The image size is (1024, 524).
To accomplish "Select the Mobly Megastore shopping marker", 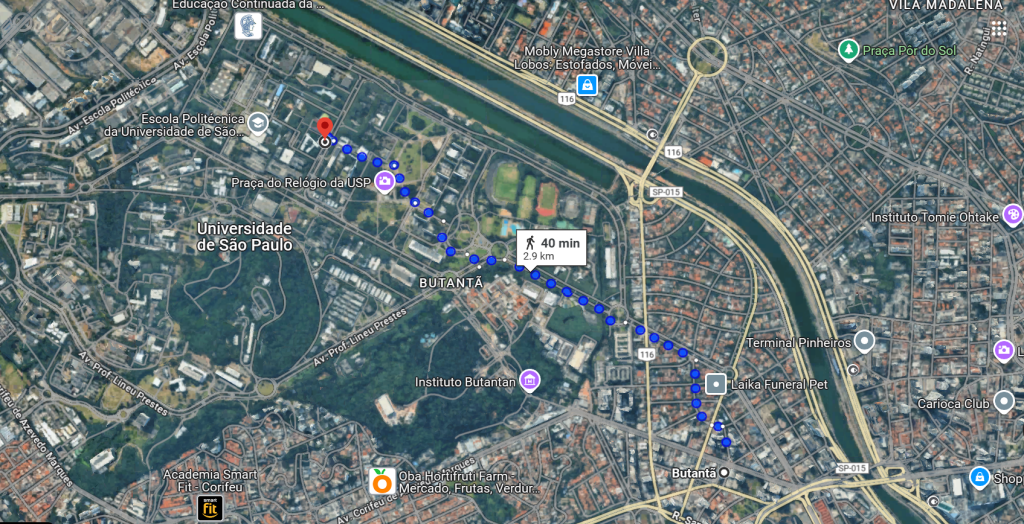I will point(587,86).
